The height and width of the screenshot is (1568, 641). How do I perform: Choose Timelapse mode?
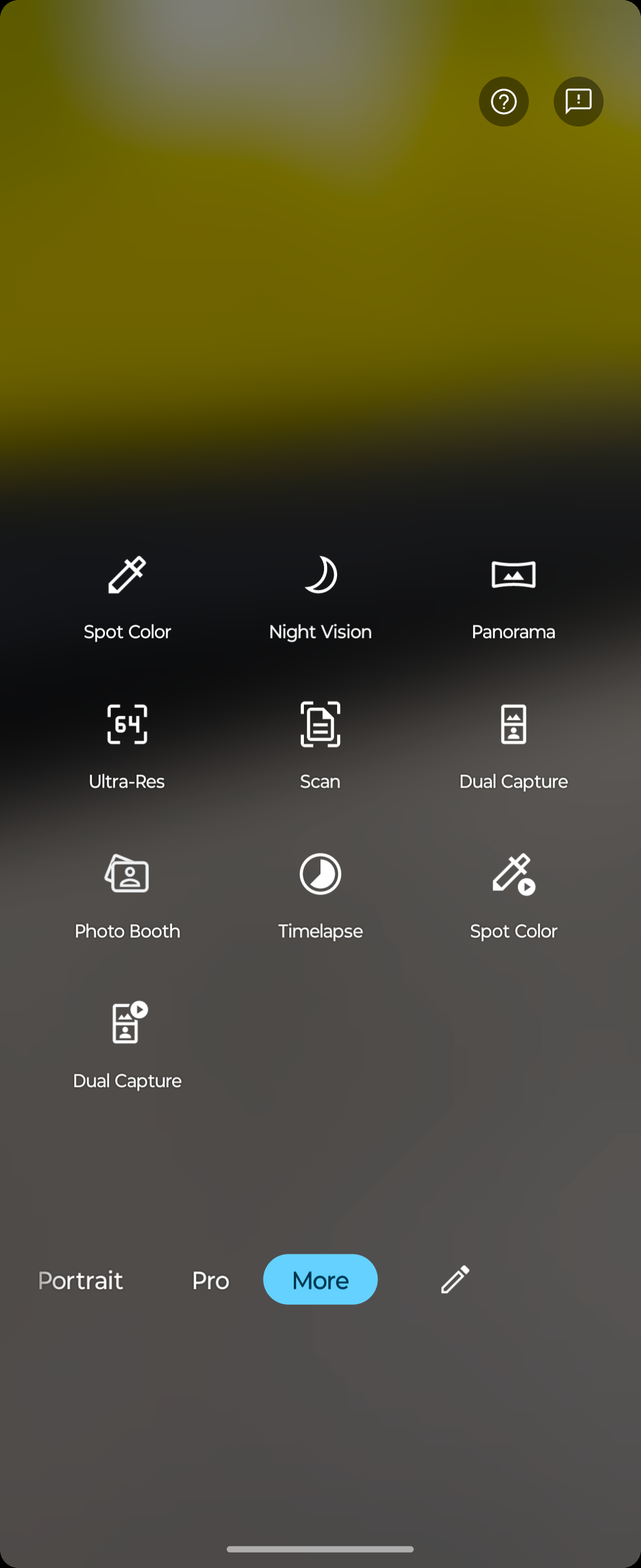(320, 897)
